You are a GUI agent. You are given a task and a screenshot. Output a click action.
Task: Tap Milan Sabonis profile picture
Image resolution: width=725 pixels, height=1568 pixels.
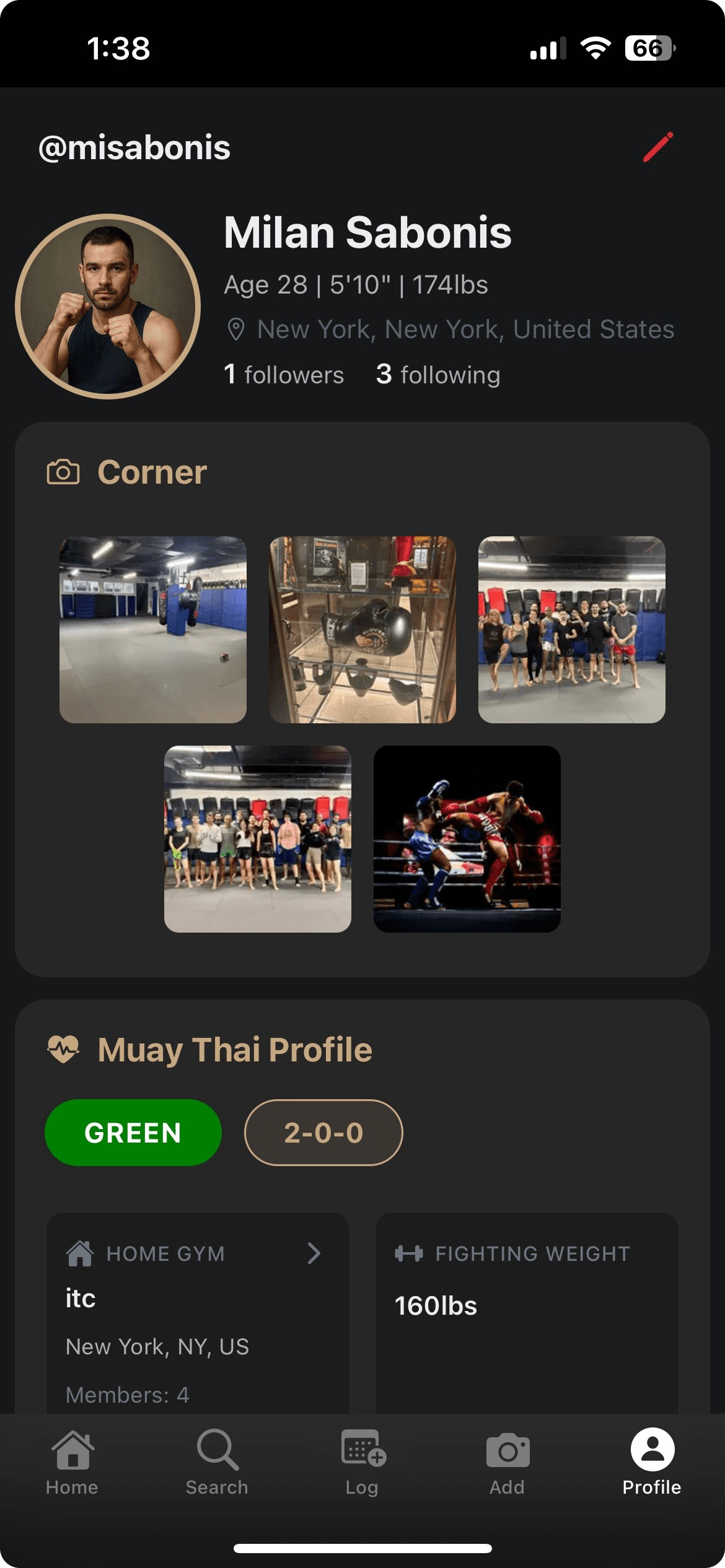click(x=109, y=306)
